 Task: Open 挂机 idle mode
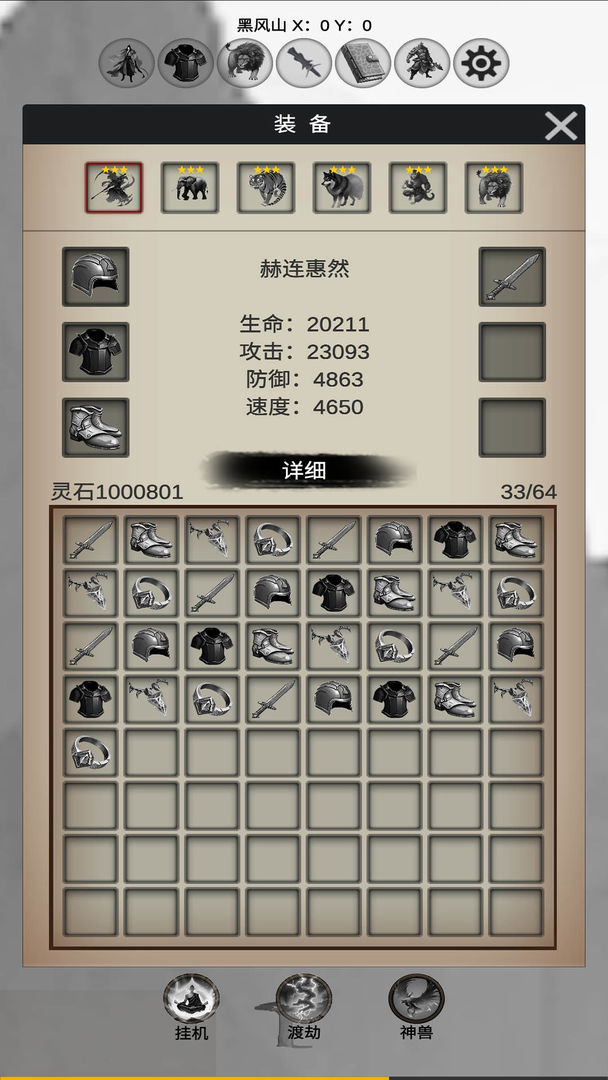[191, 1005]
